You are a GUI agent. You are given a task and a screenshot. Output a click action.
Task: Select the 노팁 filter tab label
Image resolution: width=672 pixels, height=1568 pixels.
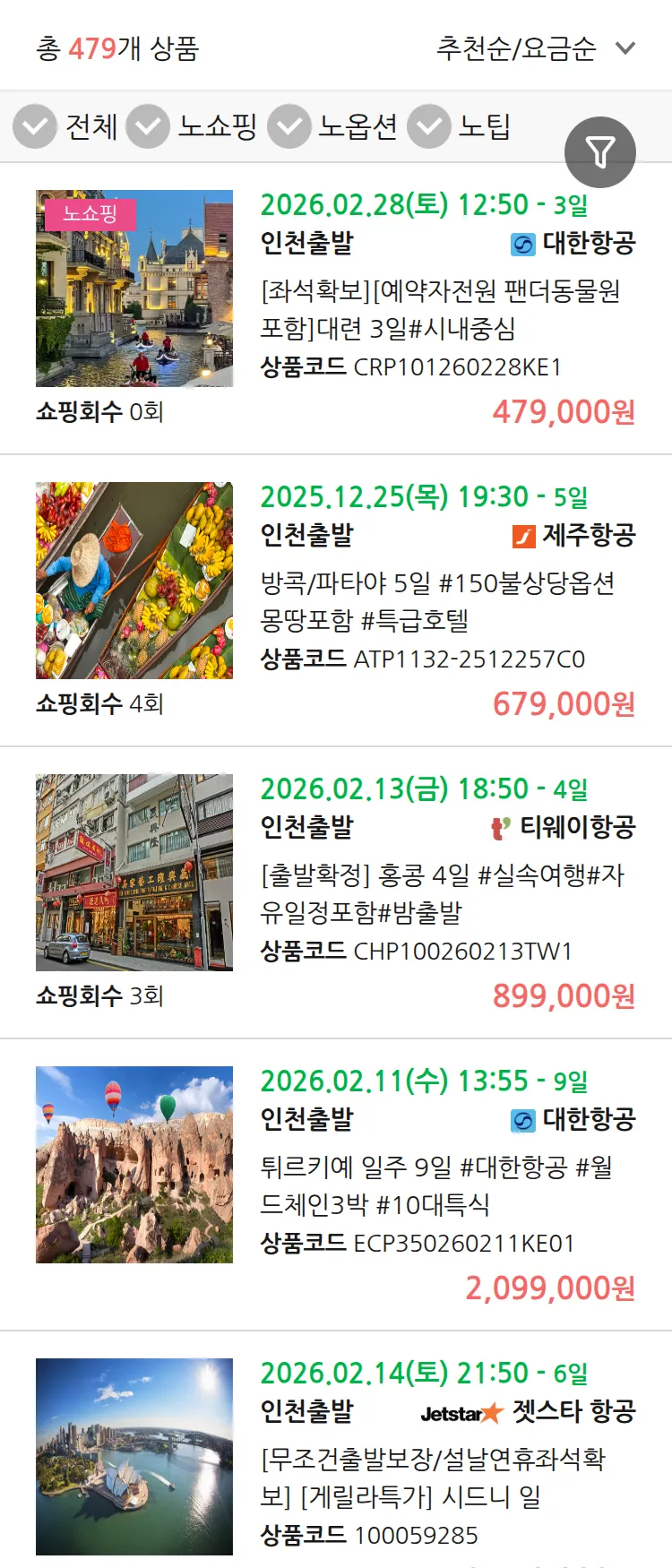[x=485, y=126]
